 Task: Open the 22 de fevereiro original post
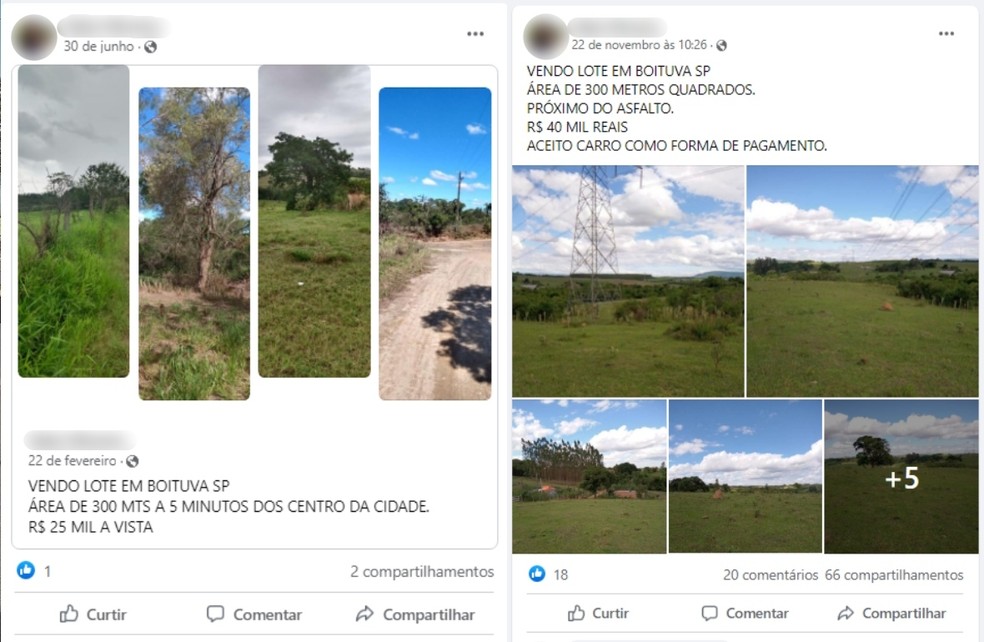tap(71, 461)
